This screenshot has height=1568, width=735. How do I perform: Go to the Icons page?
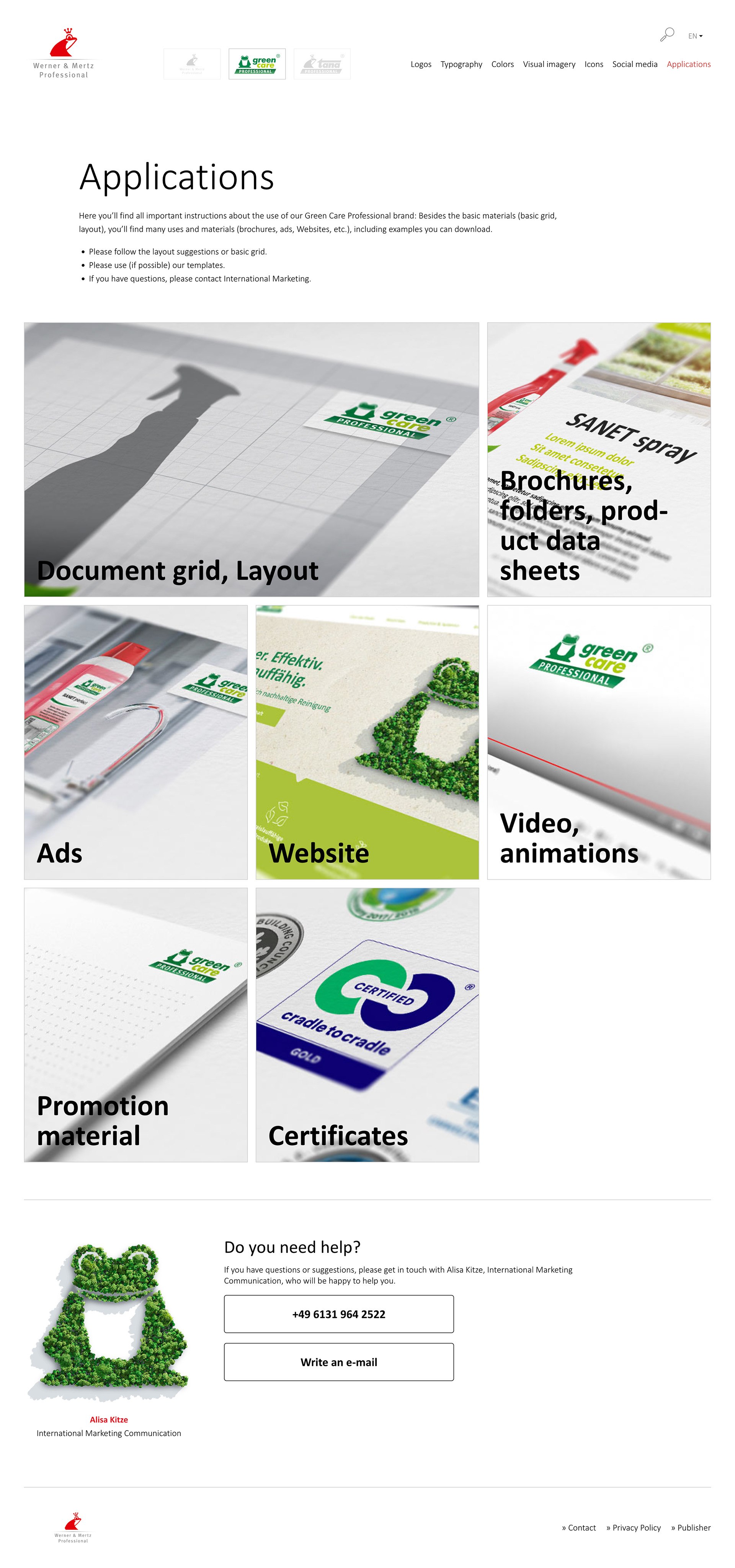(x=593, y=64)
